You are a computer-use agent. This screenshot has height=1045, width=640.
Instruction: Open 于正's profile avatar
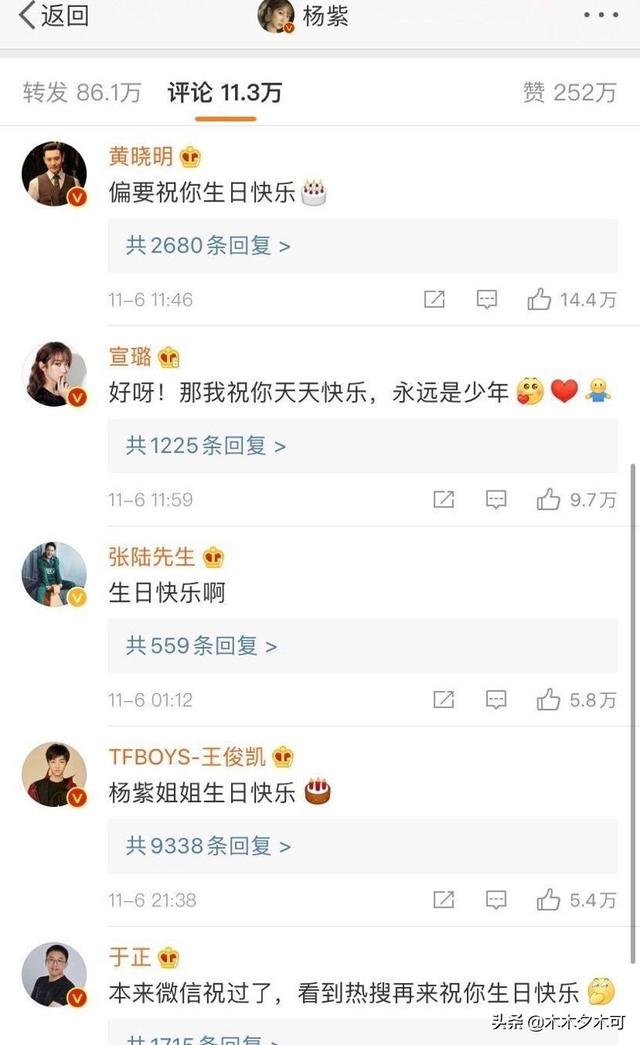(x=55, y=974)
